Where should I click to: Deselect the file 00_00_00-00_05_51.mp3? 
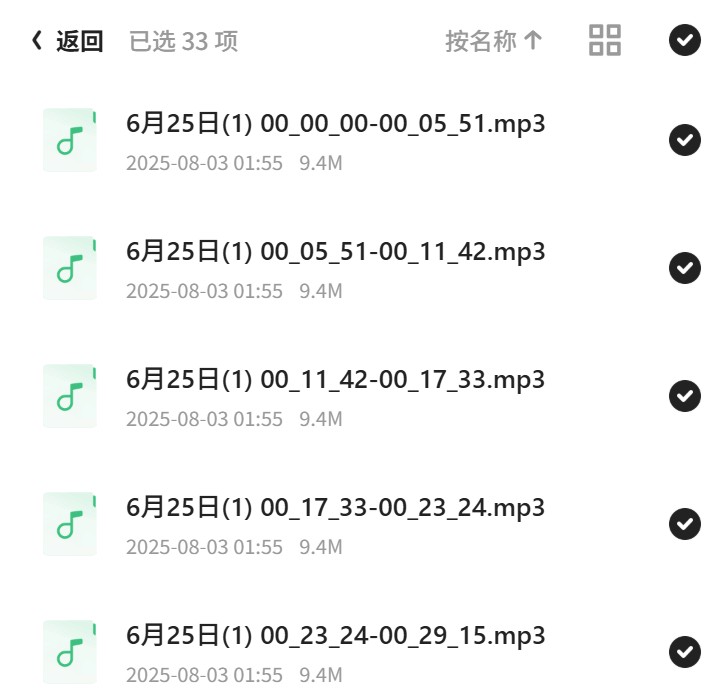[684, 140]
